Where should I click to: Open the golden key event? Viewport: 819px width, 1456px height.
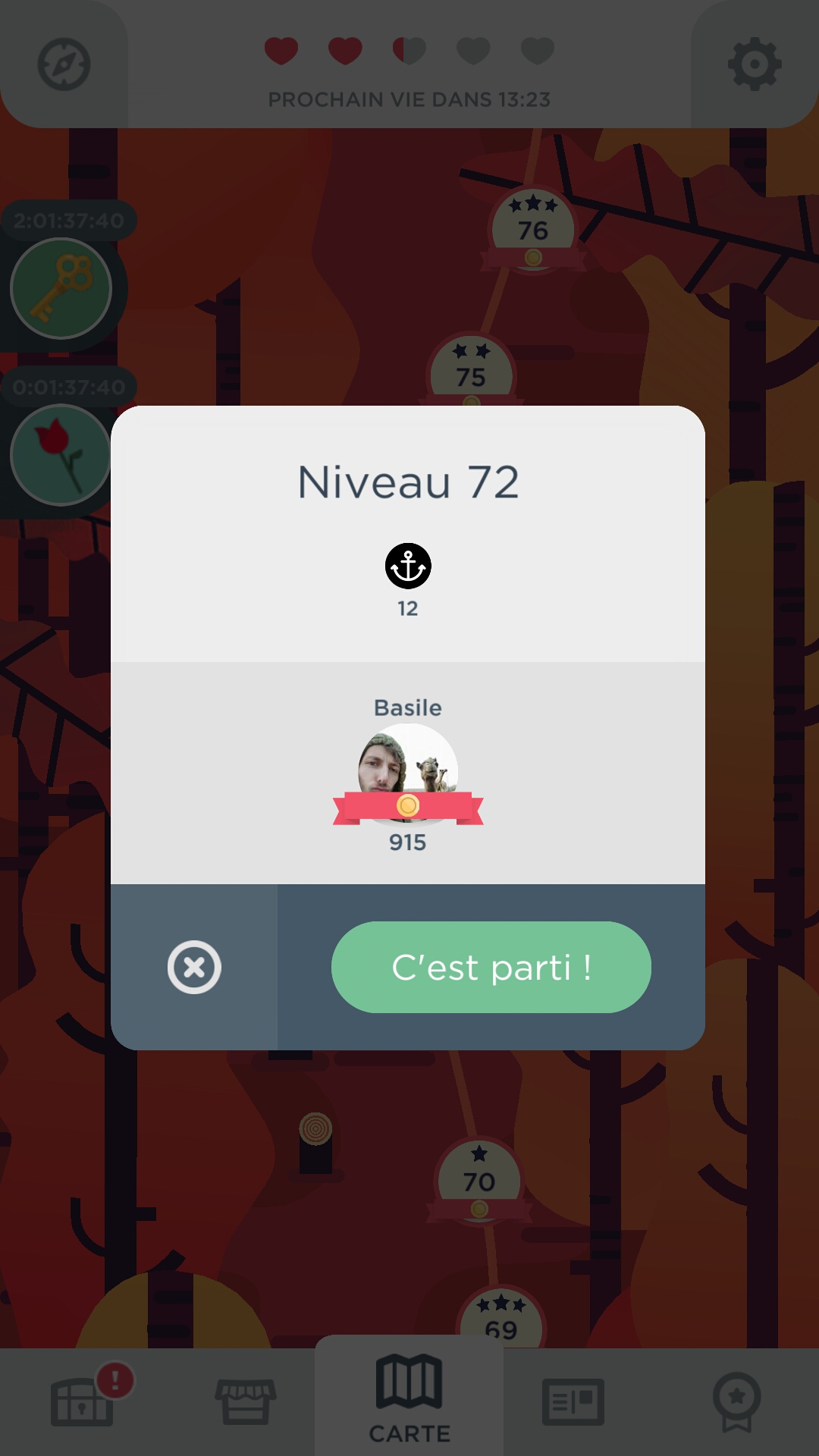[x=61, y=288]
